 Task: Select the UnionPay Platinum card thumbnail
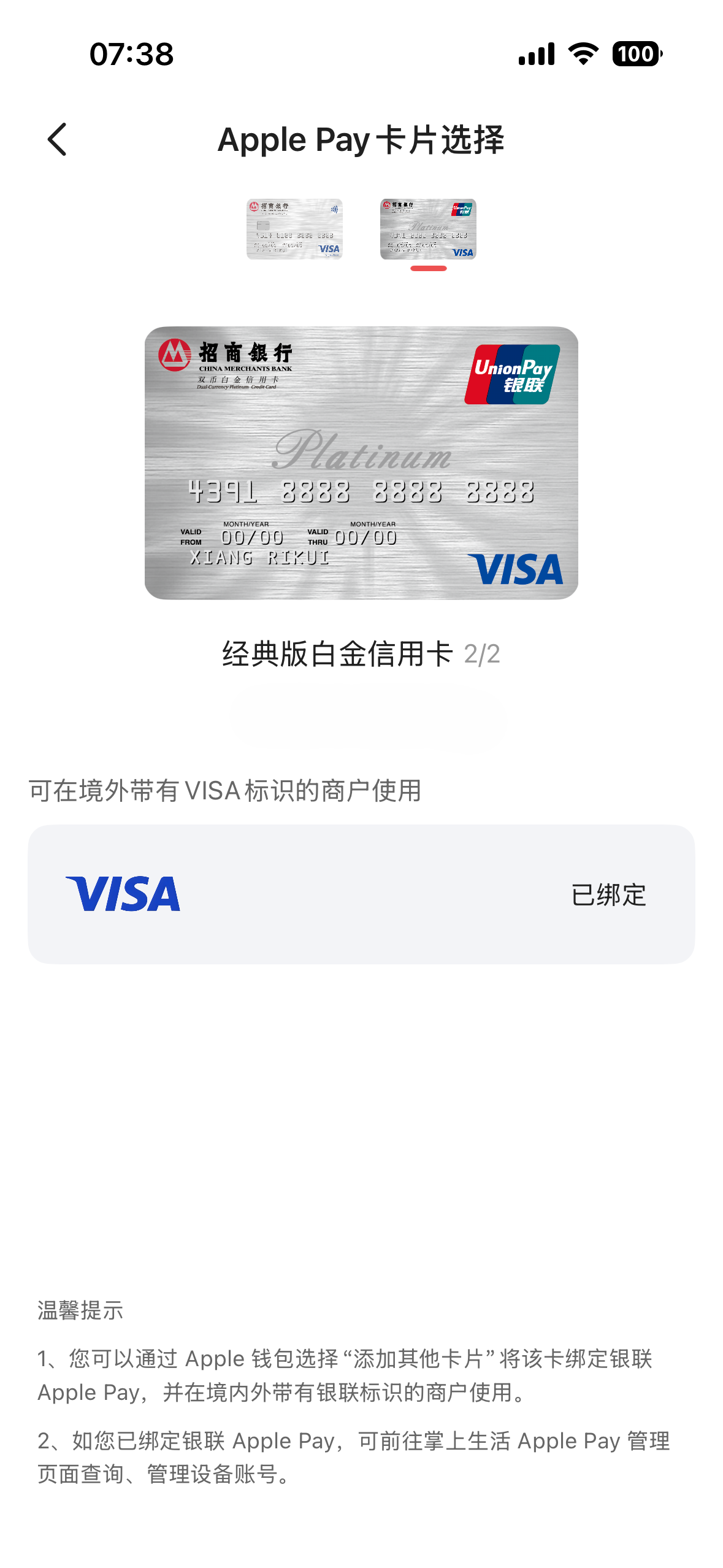pyautogui.click(x=428, y=229)
